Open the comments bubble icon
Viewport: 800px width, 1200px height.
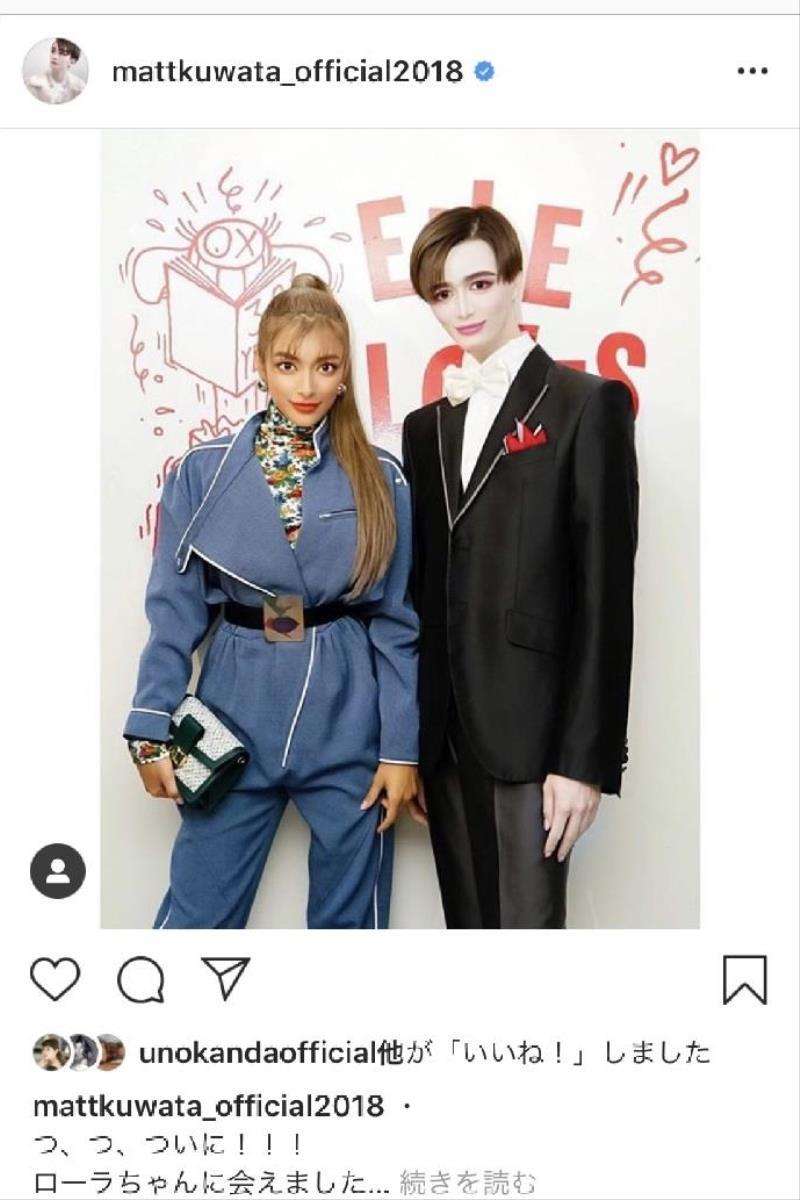140,979
